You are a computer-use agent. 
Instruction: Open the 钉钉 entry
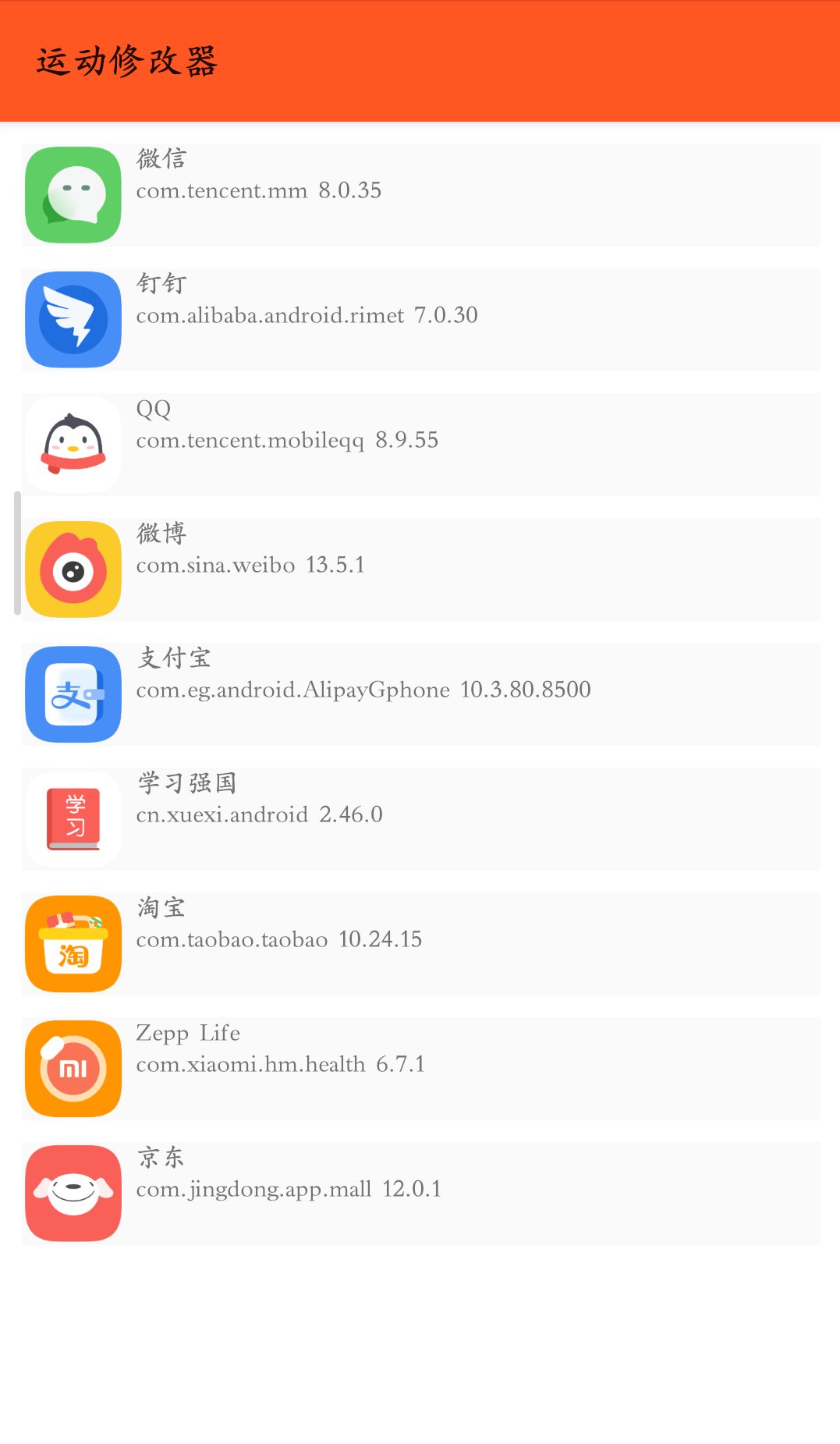421,320
